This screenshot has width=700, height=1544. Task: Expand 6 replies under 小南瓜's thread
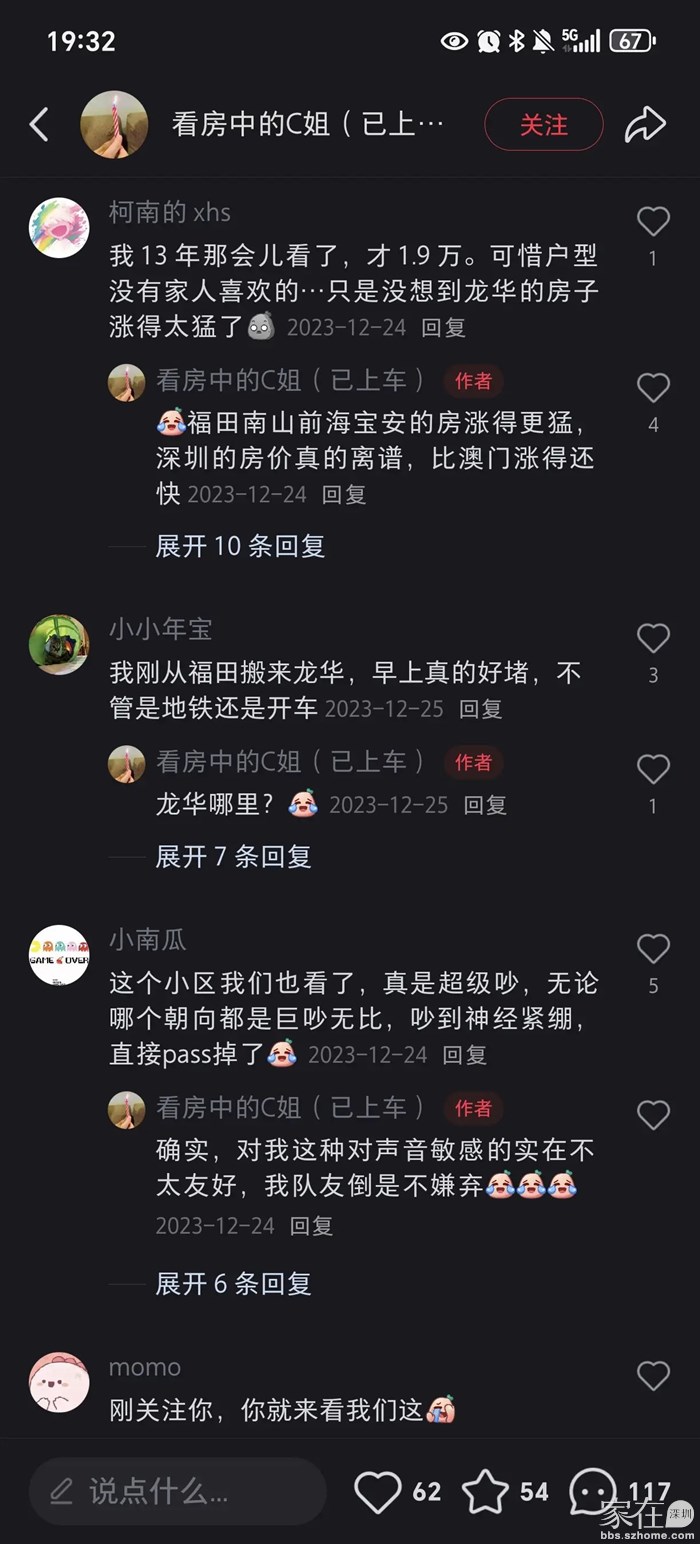coord(233,1283)
